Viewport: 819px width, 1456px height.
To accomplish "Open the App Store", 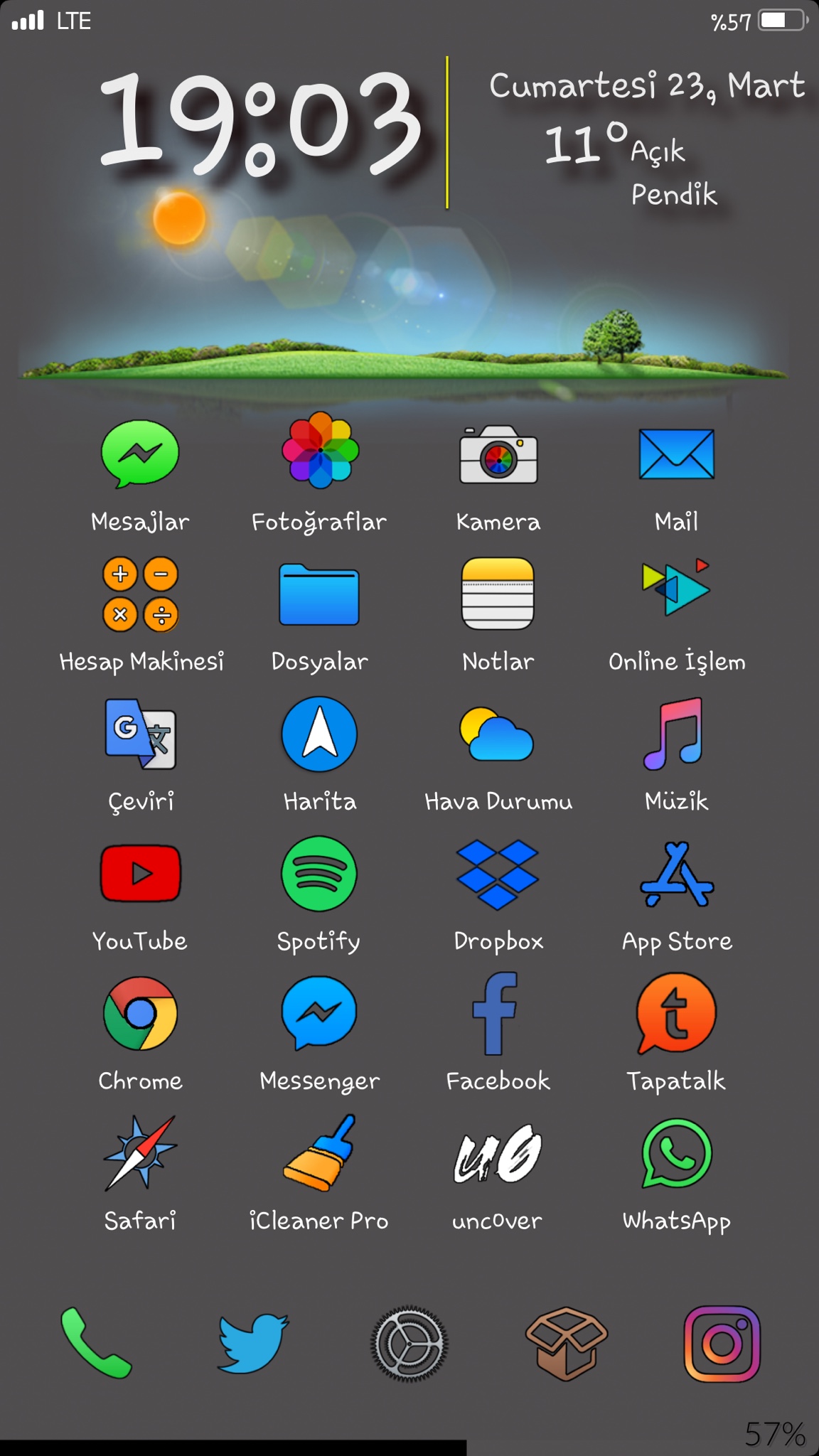I will coord(677,874).
